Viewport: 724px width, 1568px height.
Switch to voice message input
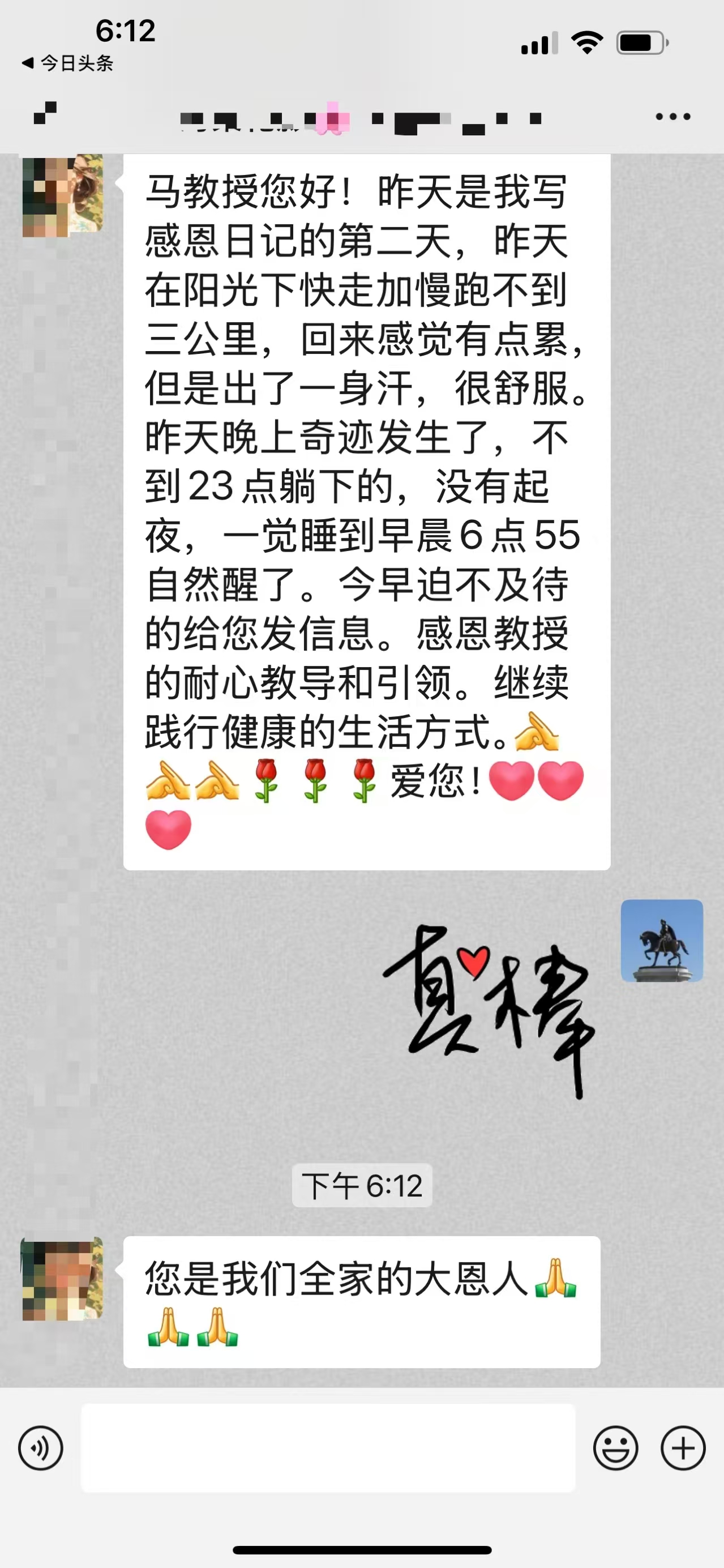pos(41,1448)
